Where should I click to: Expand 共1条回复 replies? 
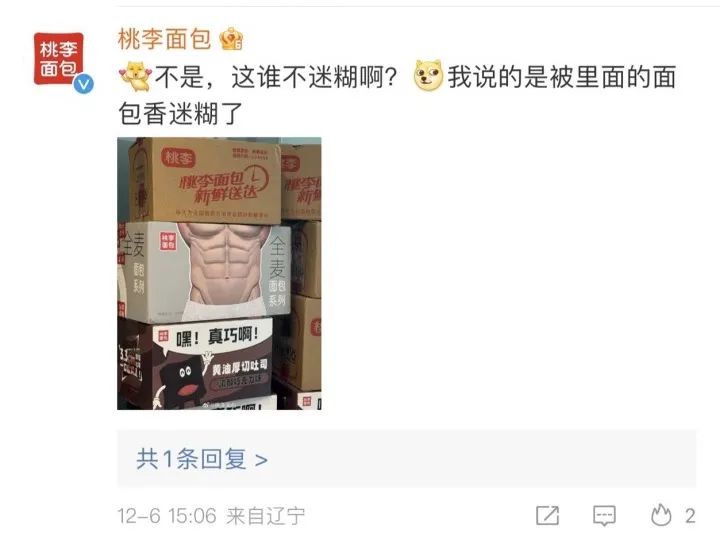click(202, 459)
